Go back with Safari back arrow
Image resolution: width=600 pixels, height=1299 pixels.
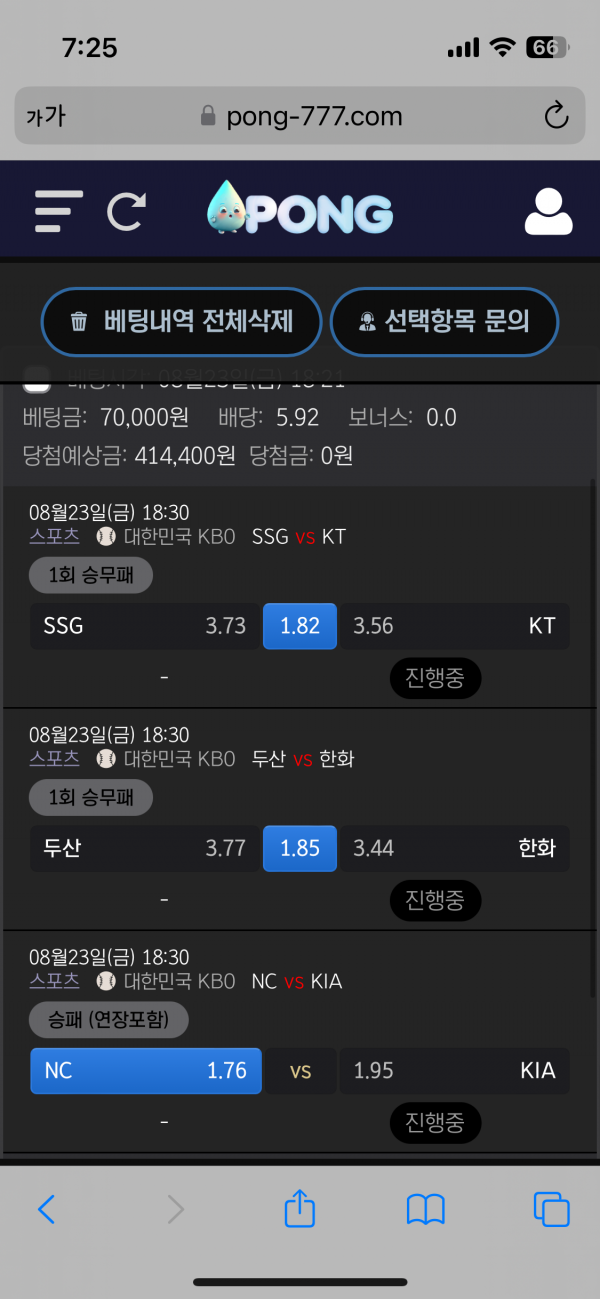click(46, 1210)
